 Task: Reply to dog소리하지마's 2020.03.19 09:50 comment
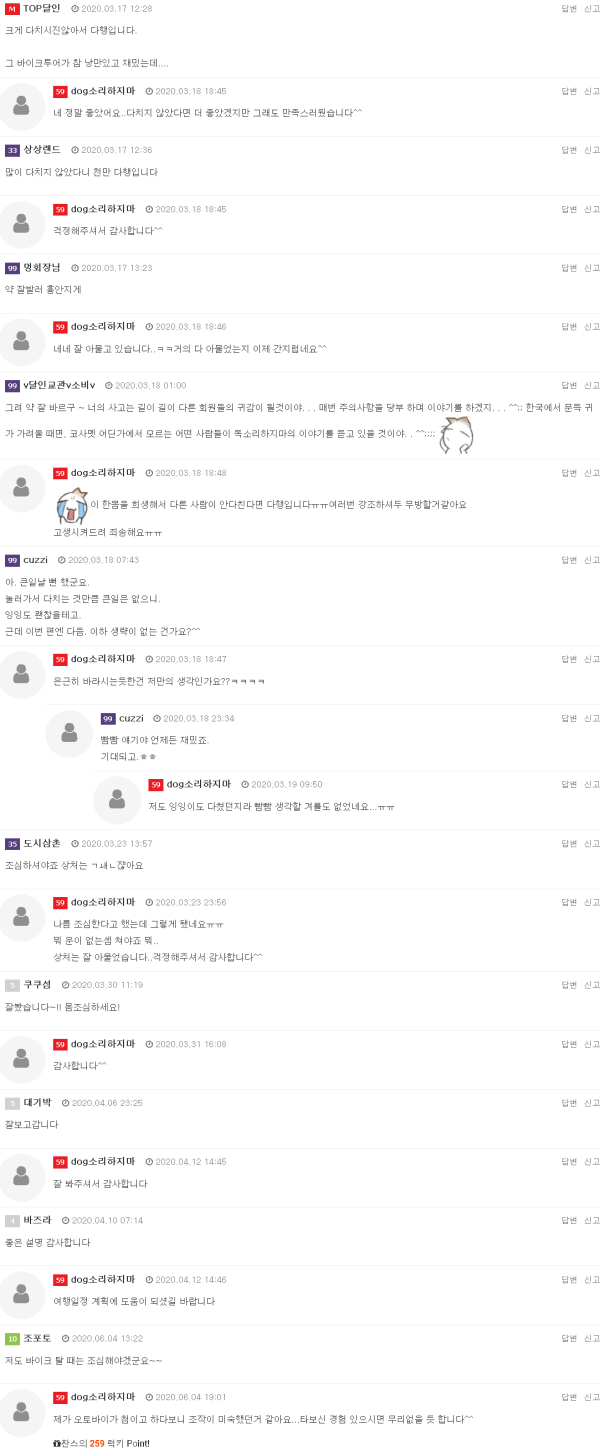click(569, 784)
